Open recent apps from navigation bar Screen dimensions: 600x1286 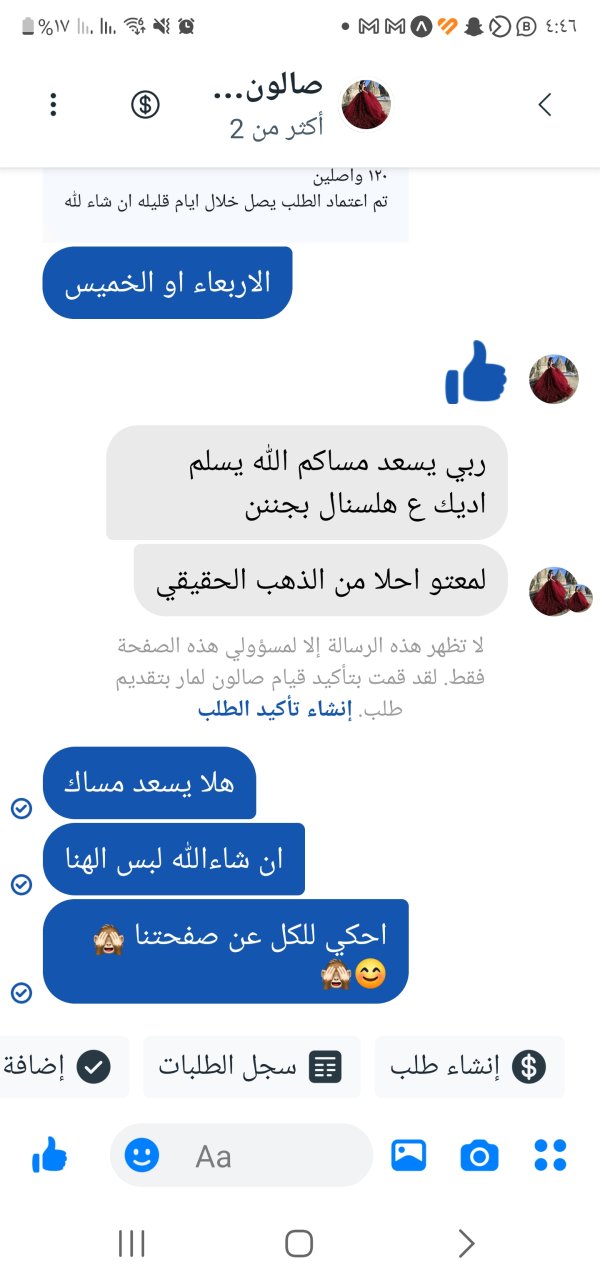click(x=132, y=1243)
